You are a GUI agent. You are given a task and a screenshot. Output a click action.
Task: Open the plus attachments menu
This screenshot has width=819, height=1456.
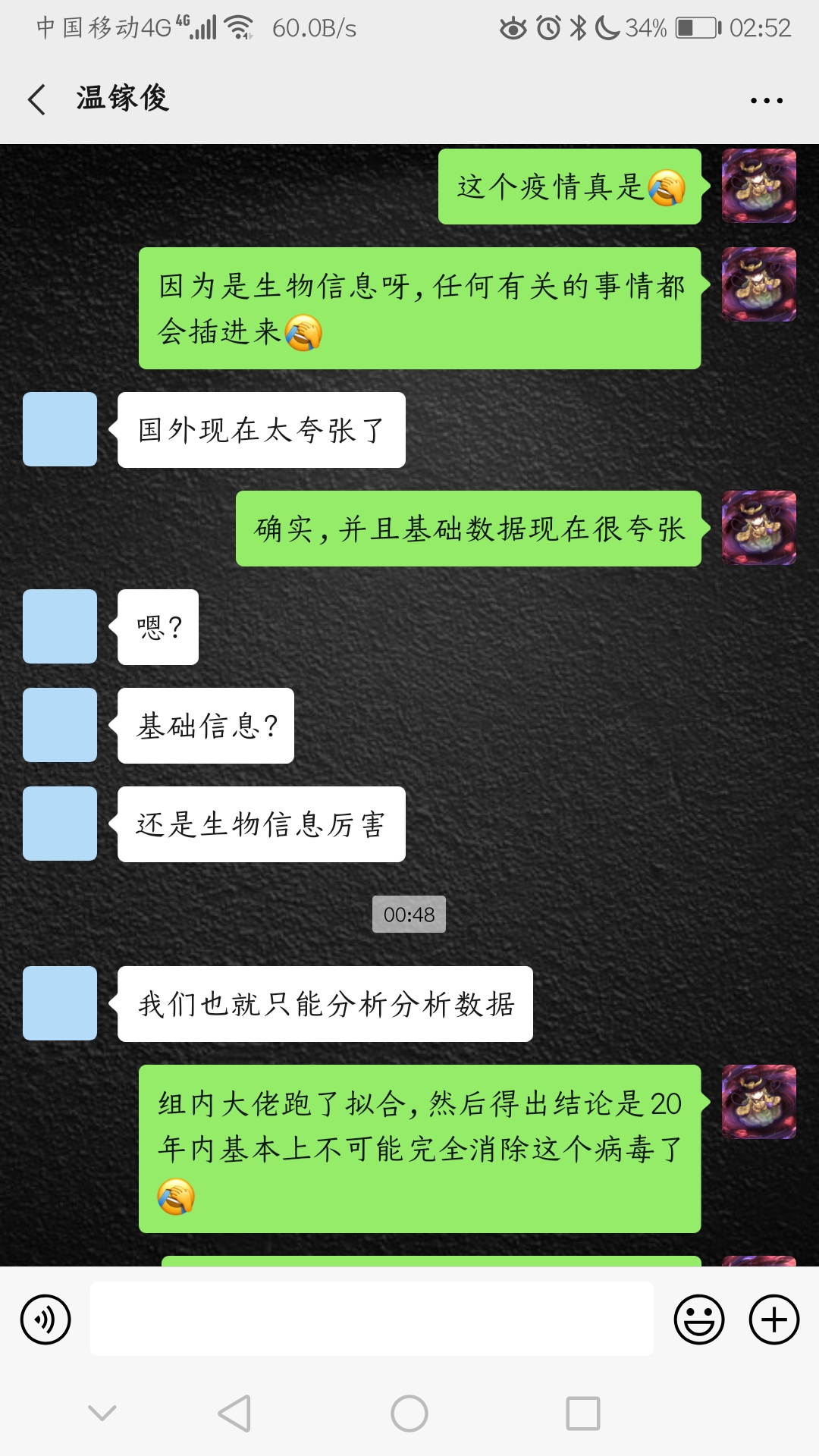click(773, 1319)
